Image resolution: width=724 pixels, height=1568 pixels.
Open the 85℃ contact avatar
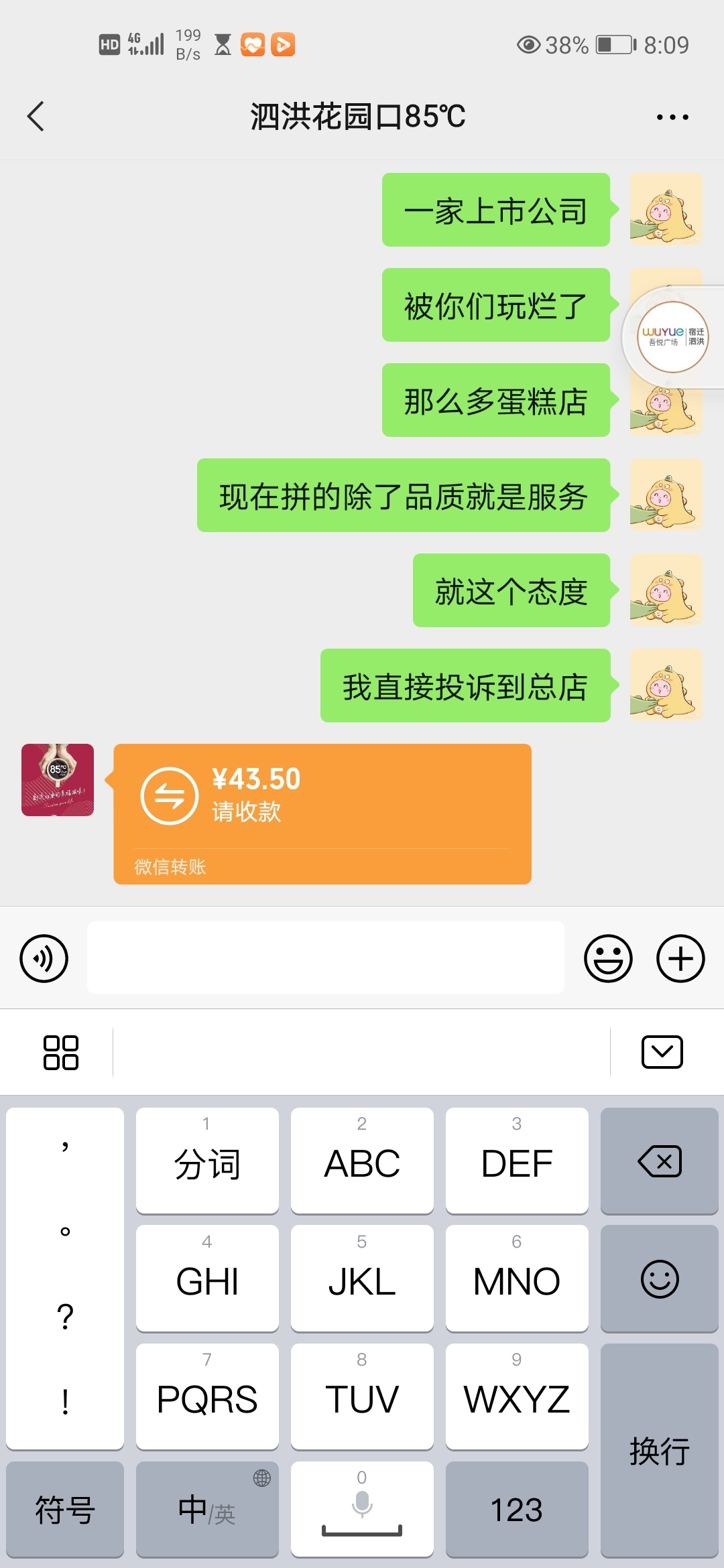coord(58,780)
